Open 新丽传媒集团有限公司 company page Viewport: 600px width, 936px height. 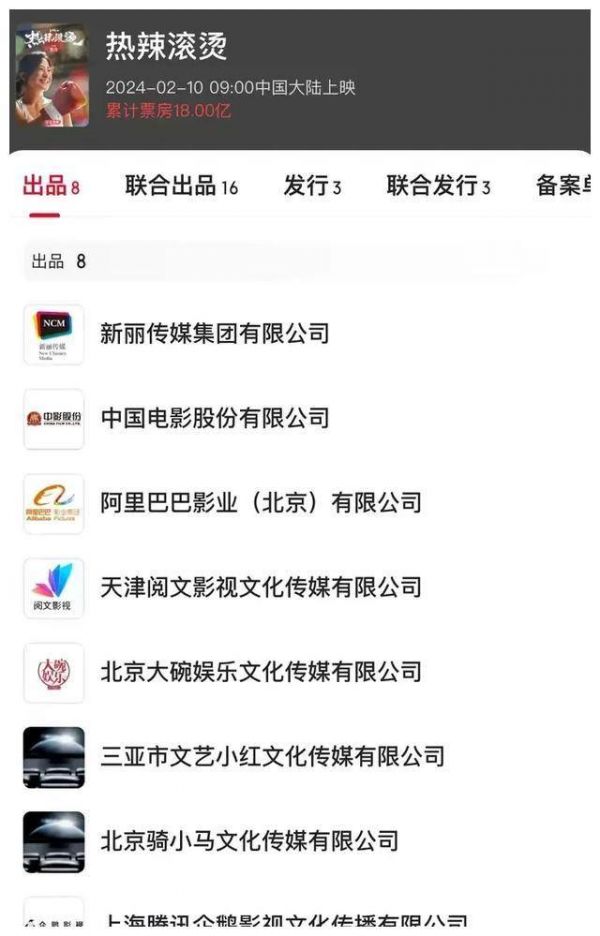click(x=214, y=333)
